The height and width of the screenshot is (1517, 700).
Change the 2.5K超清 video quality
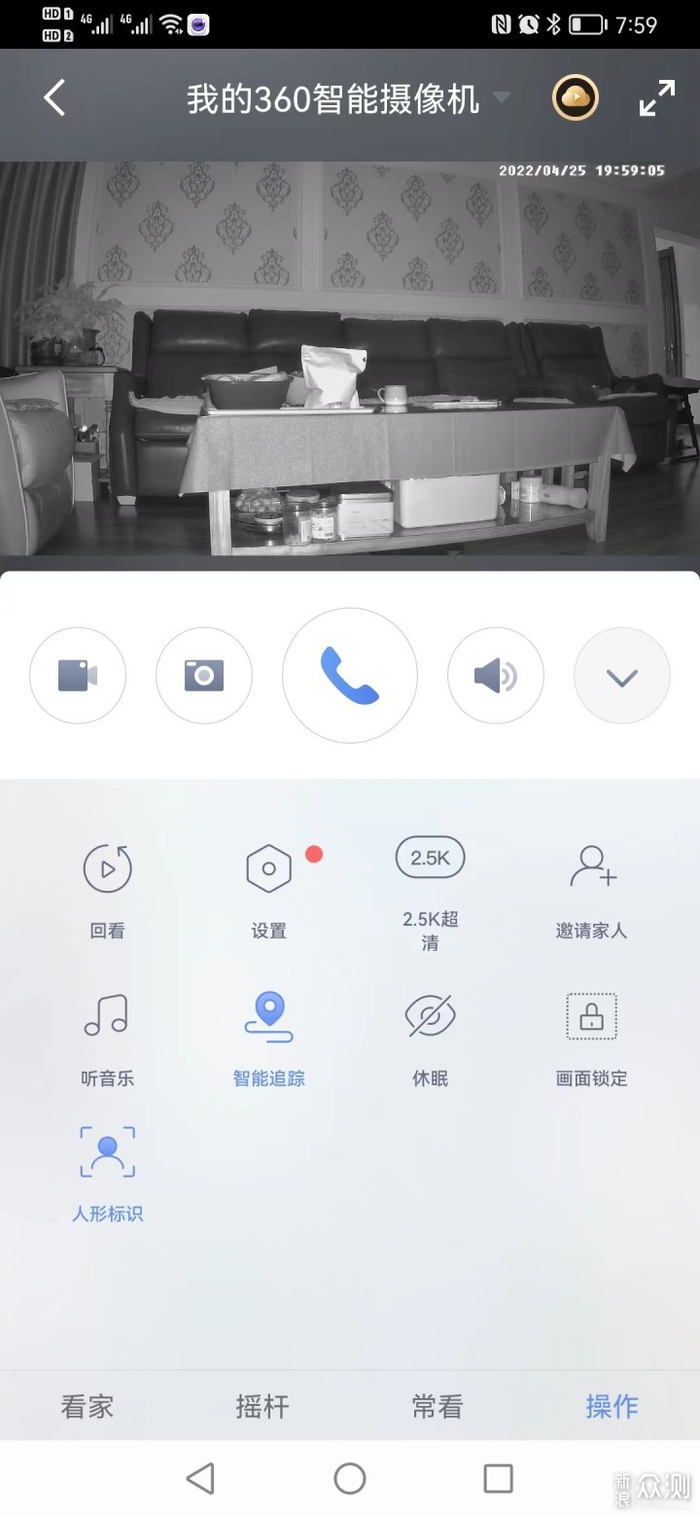coord(430,890)
